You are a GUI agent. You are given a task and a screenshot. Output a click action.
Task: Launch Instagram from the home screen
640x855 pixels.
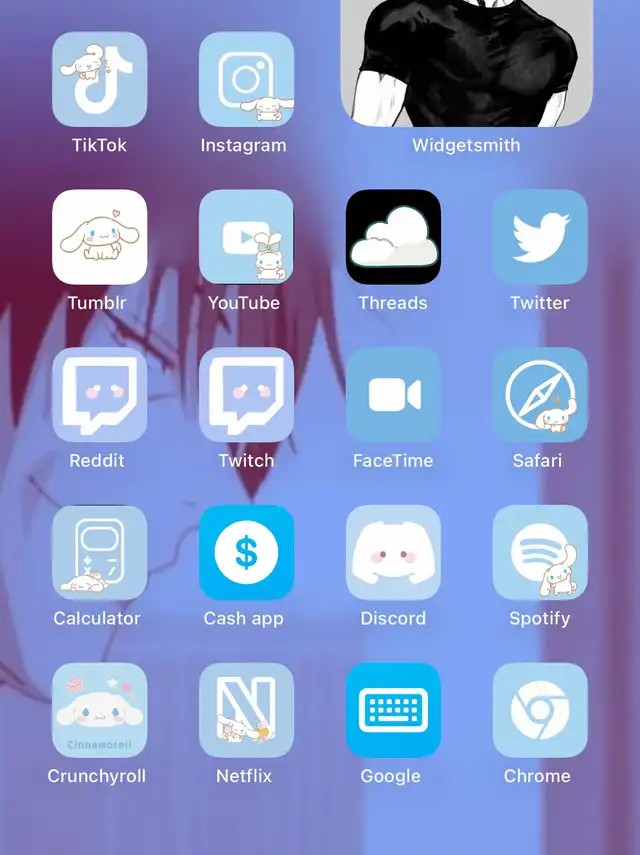coord(246,79)
